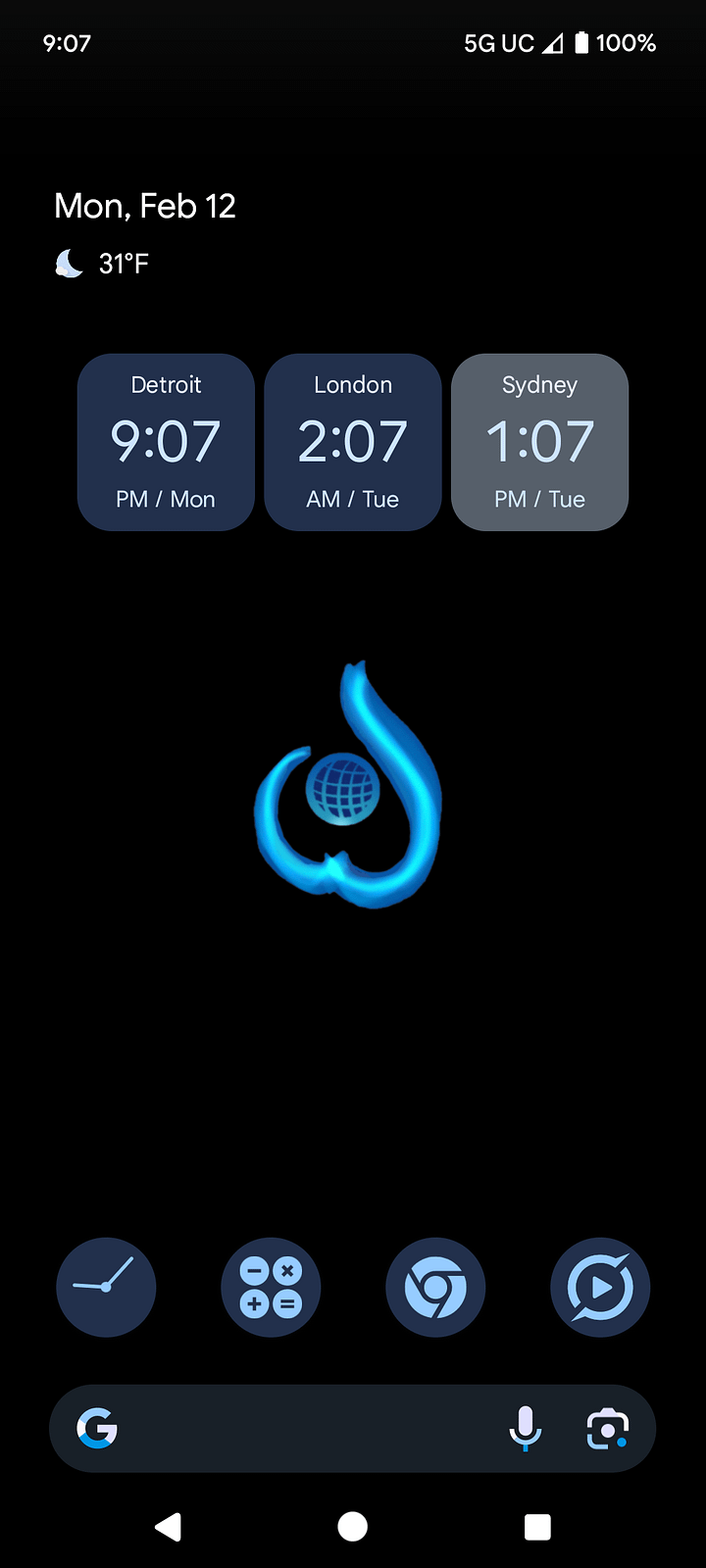The width and height of the screenshot is (706, 1568).
Task: Tap the Google search bar
Action: pos(304,1428)
